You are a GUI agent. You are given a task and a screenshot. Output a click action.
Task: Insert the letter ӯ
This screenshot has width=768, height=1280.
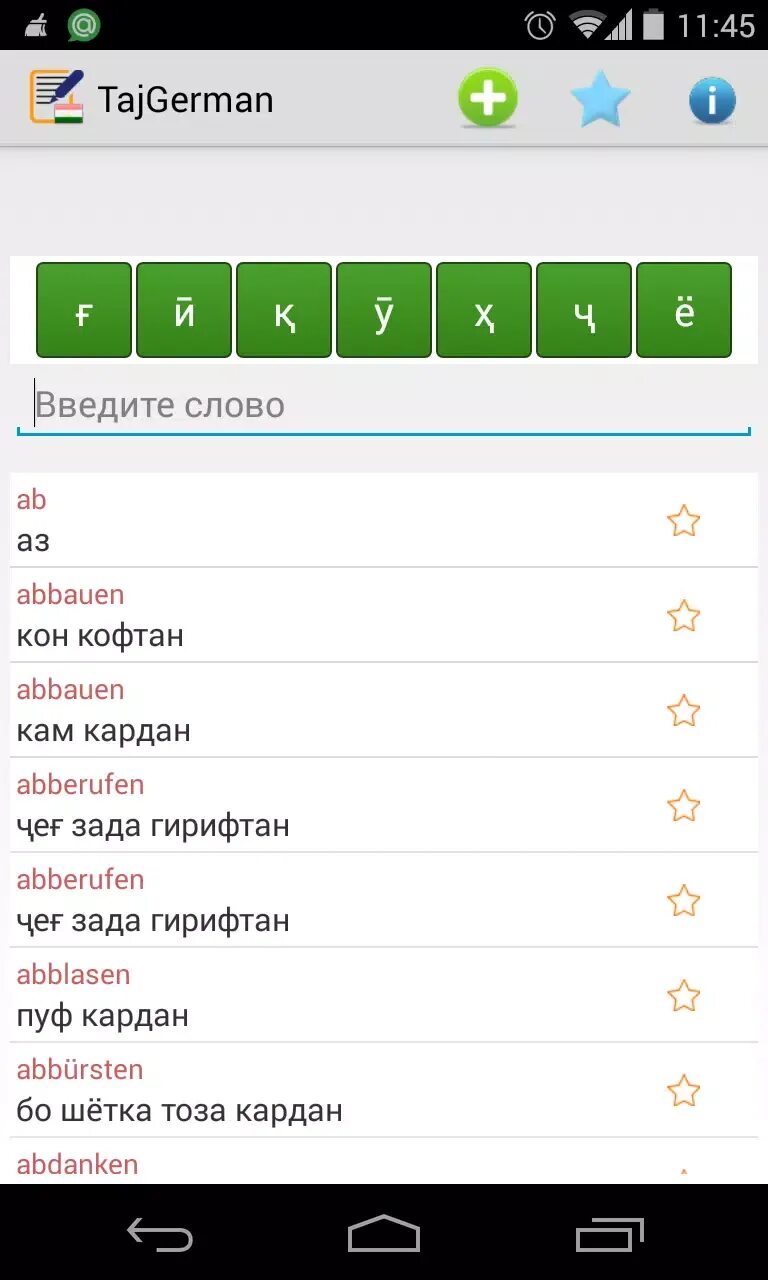(x=384, y=310)
